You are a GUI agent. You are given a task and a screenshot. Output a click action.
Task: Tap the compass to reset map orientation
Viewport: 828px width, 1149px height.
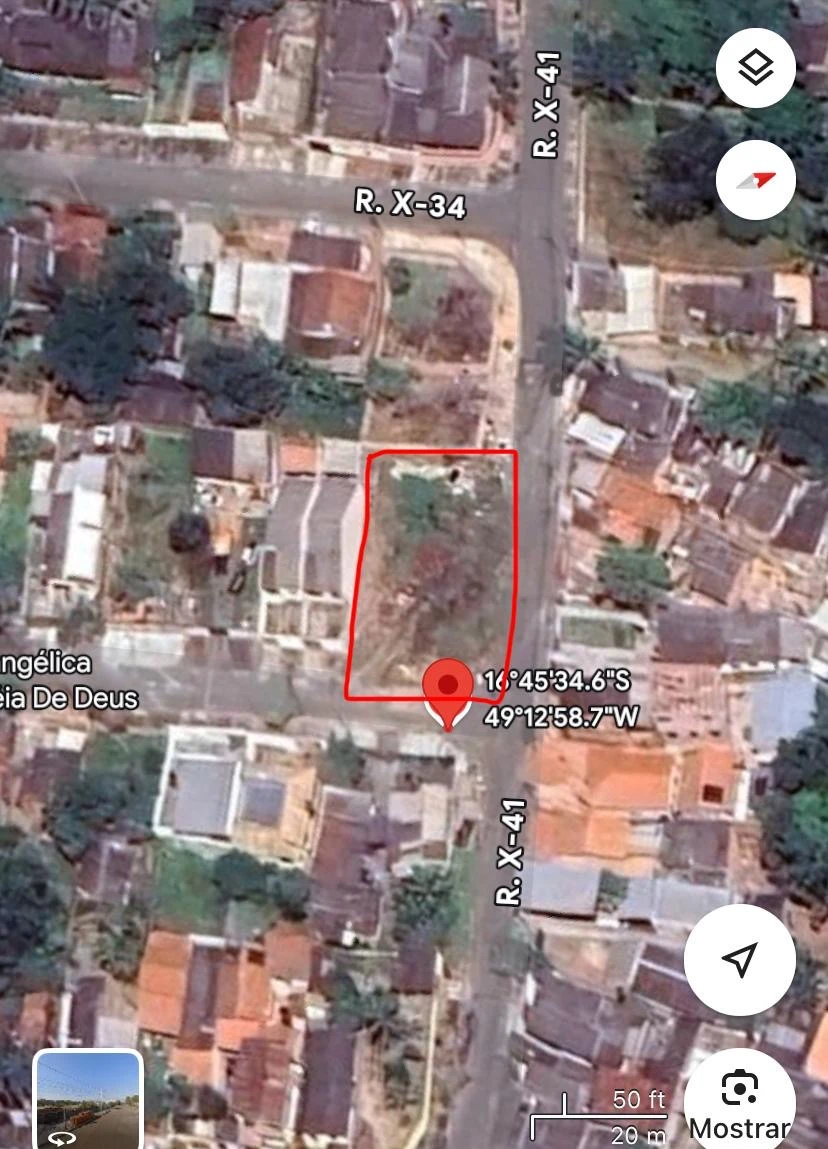pos(756,181)
